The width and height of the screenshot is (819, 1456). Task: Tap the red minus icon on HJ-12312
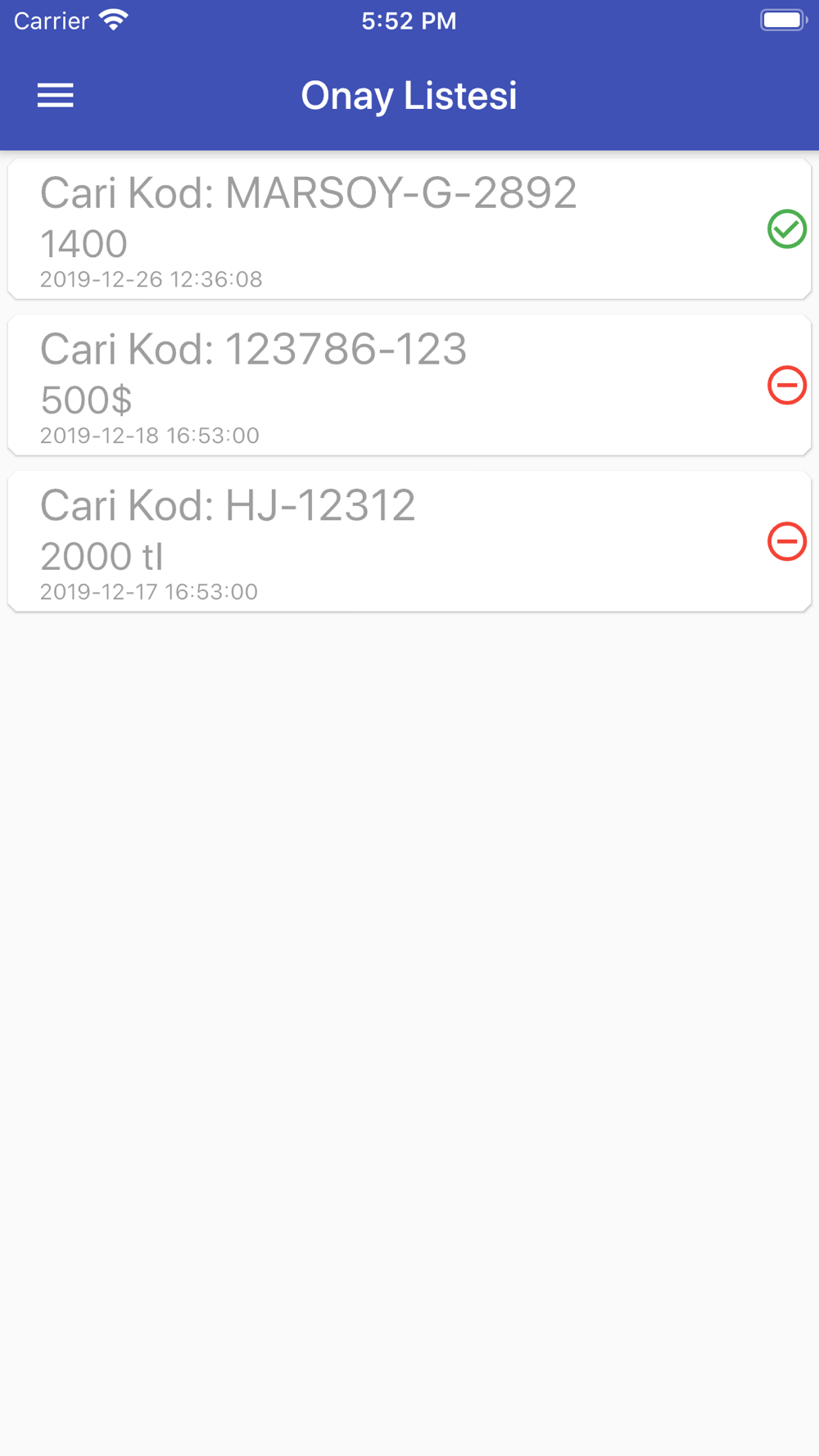point(787,541)
